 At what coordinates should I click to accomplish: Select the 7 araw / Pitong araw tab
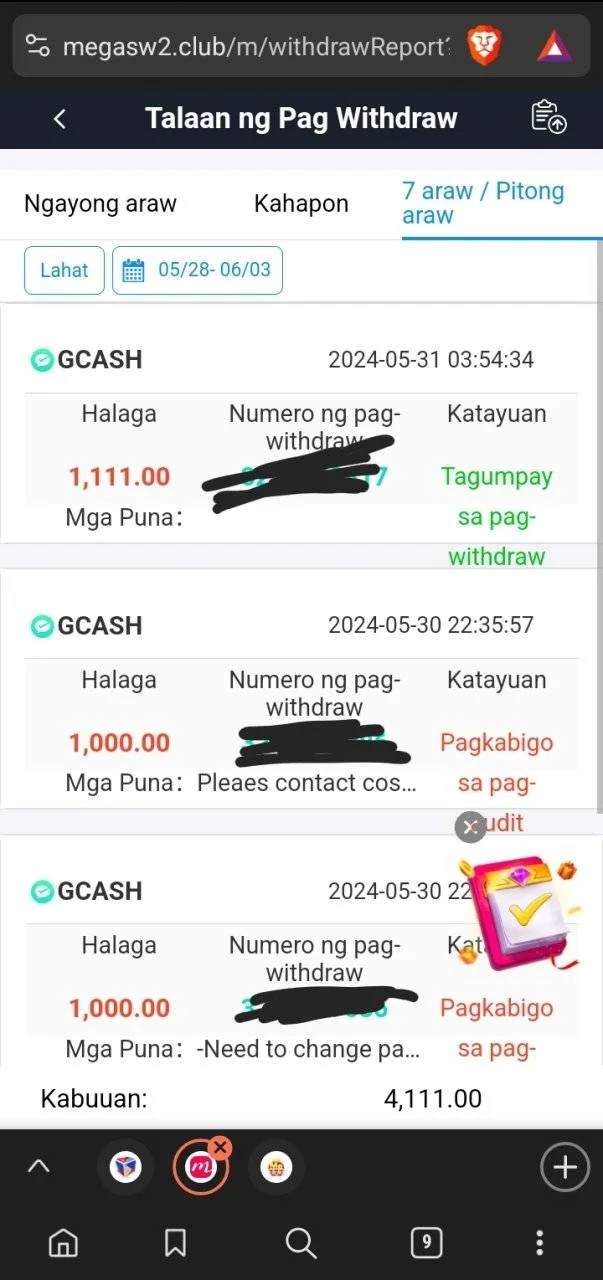483,203
